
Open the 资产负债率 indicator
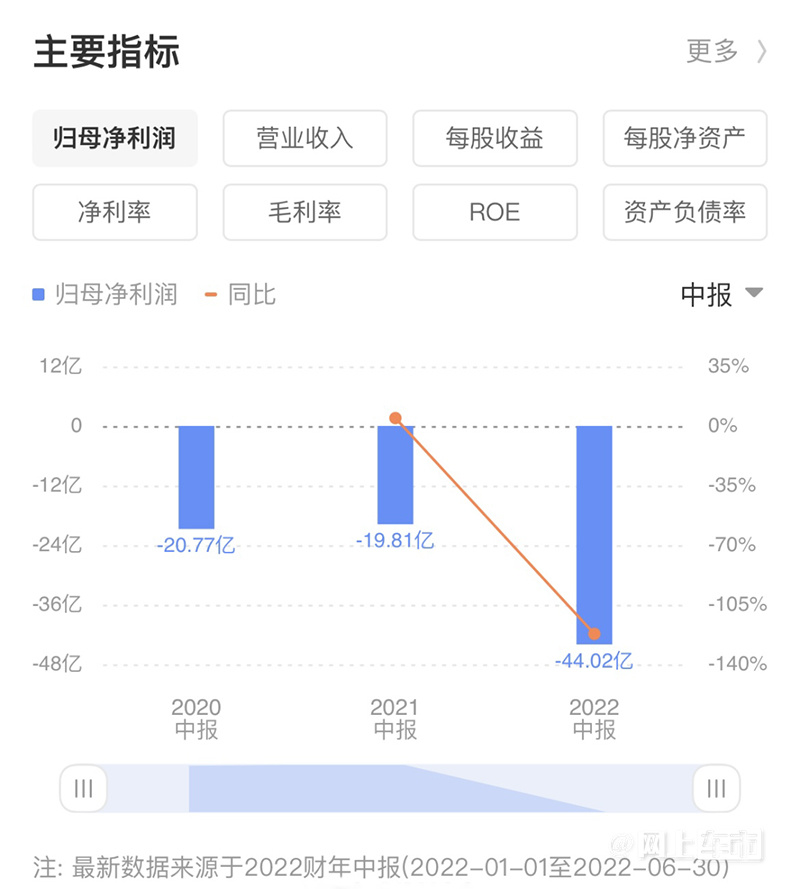684,212
